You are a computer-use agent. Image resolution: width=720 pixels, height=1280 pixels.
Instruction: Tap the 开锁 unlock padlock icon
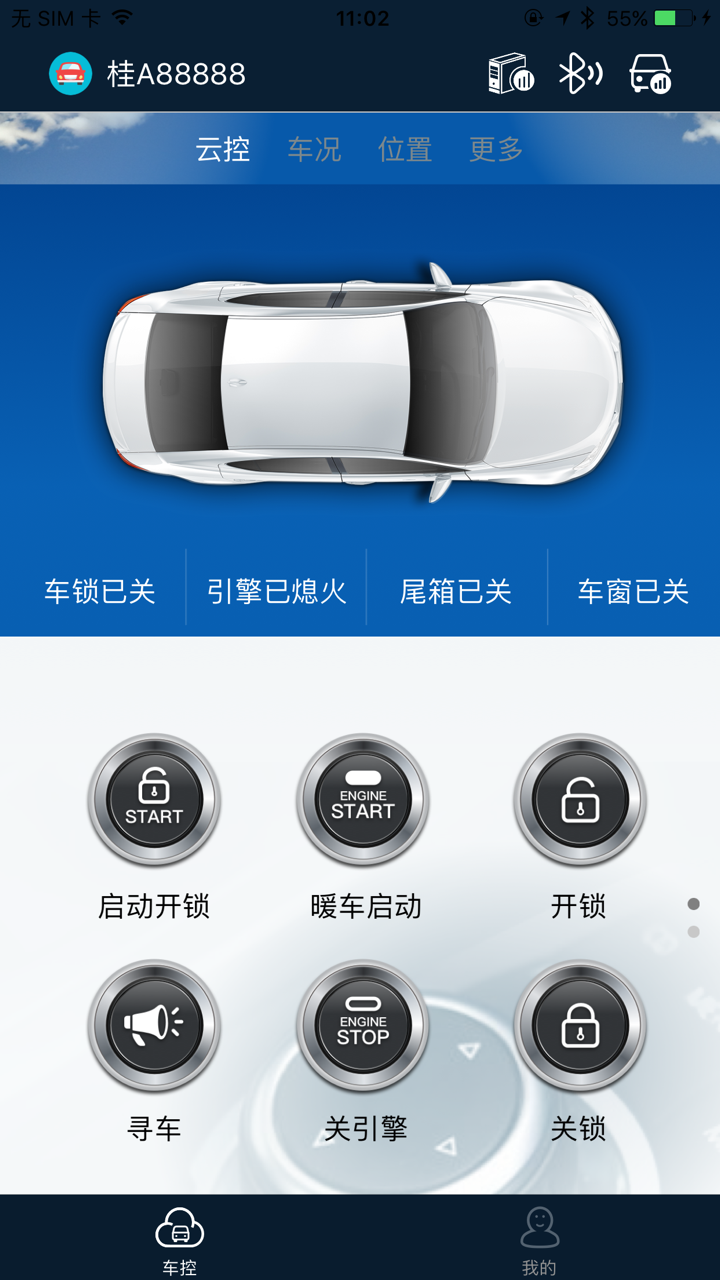click(580, 800)
